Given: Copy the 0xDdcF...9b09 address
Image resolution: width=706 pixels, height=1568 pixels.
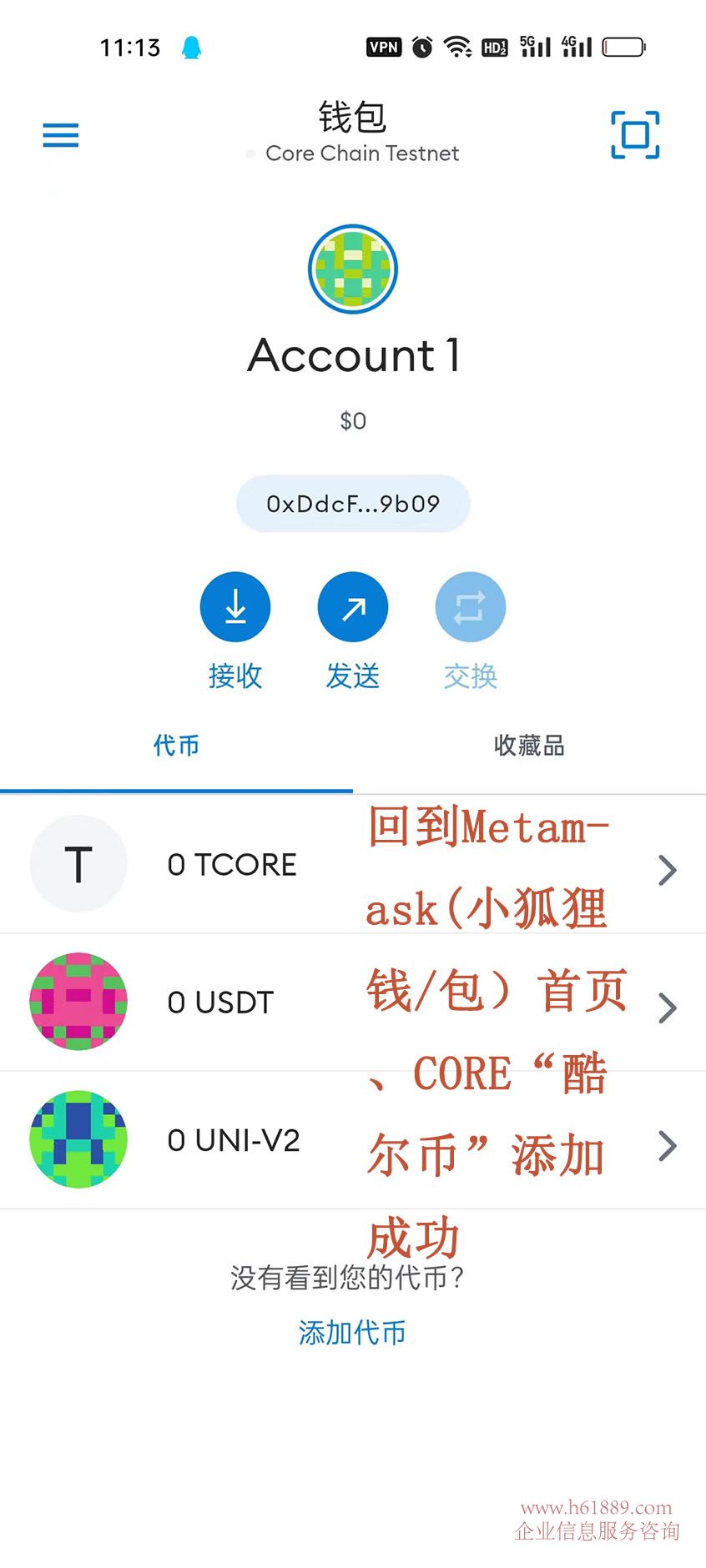Looking at the screenshot, I should (x=353, y=504).
